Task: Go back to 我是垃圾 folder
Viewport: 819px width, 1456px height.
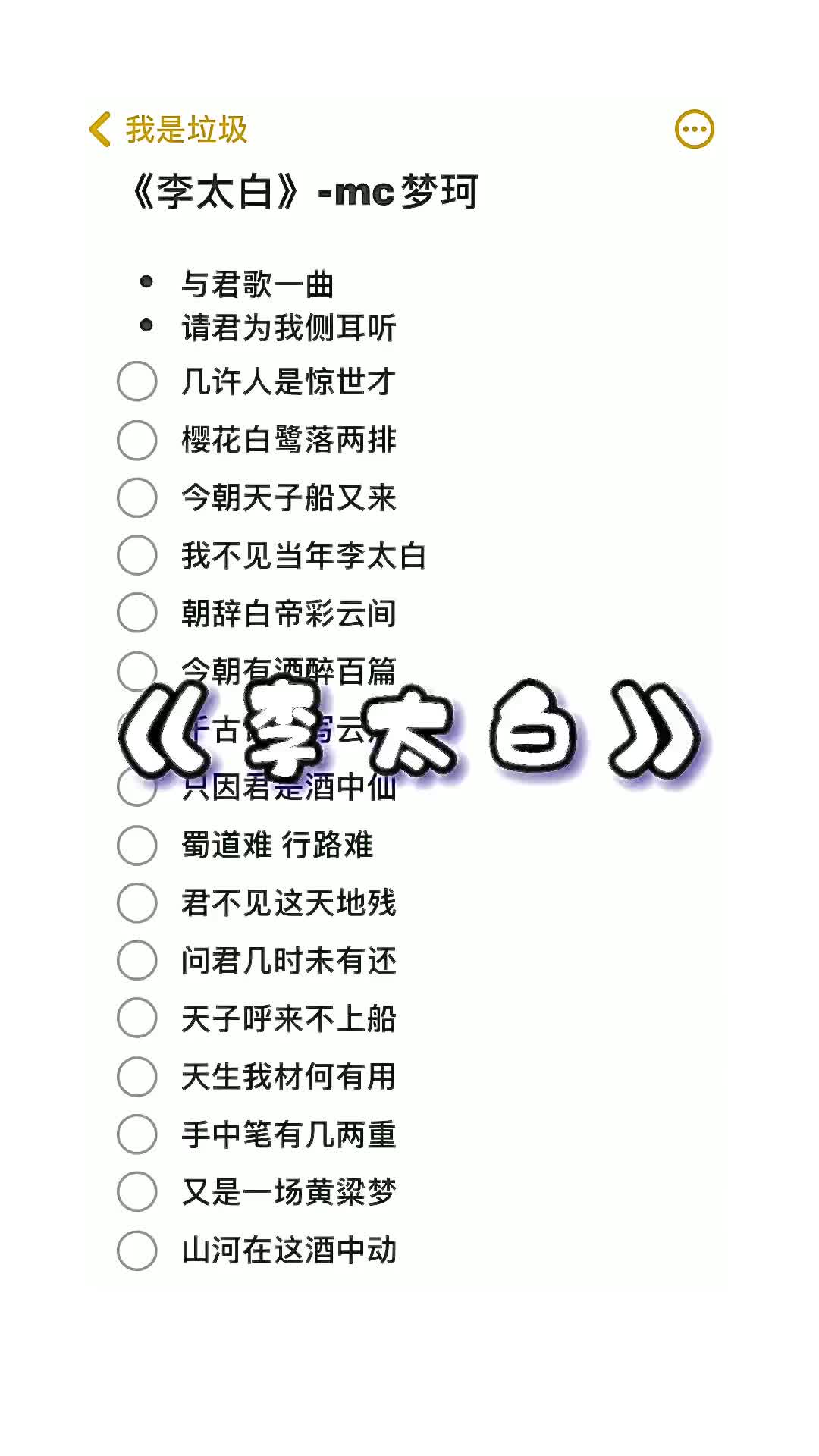Action: coord(168,130)
